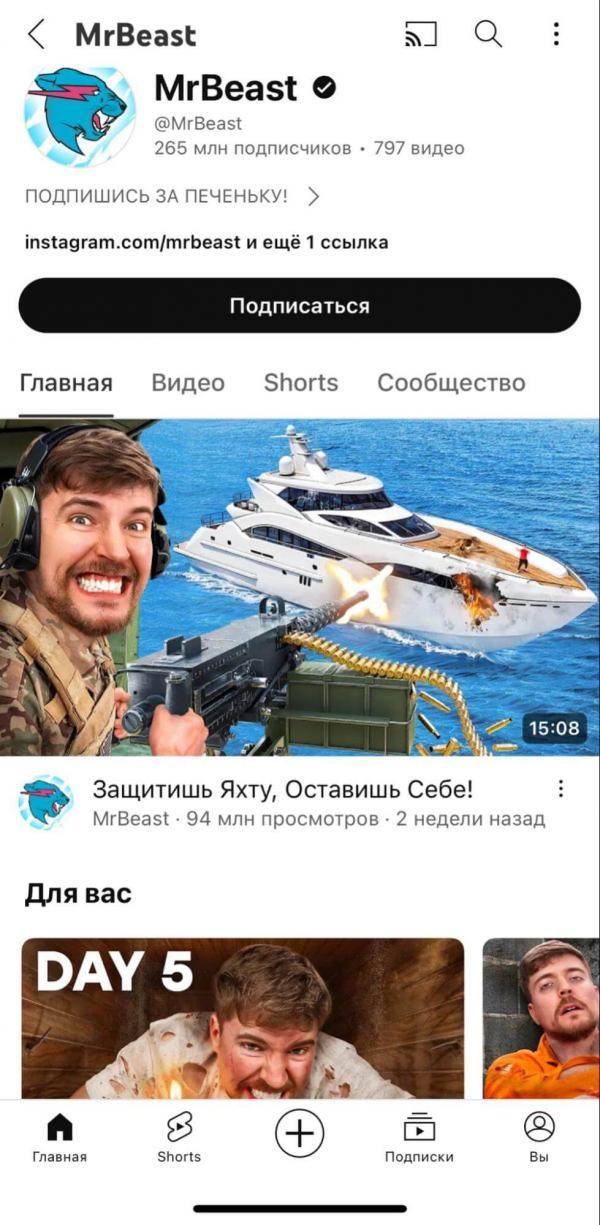Switch to the channel's Shorts tab

point(301,383)
